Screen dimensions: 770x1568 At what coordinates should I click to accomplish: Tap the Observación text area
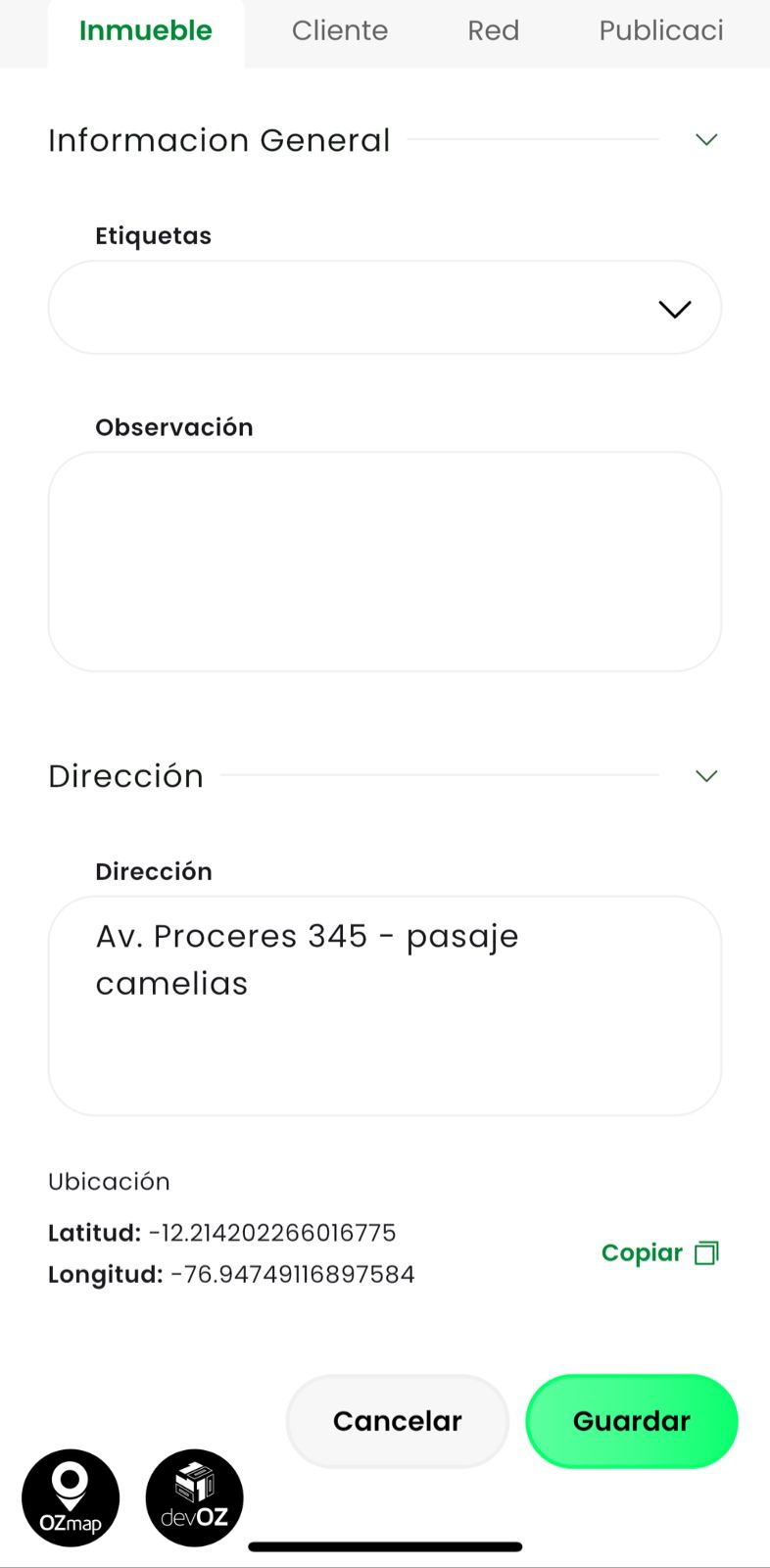click(385, 562)
